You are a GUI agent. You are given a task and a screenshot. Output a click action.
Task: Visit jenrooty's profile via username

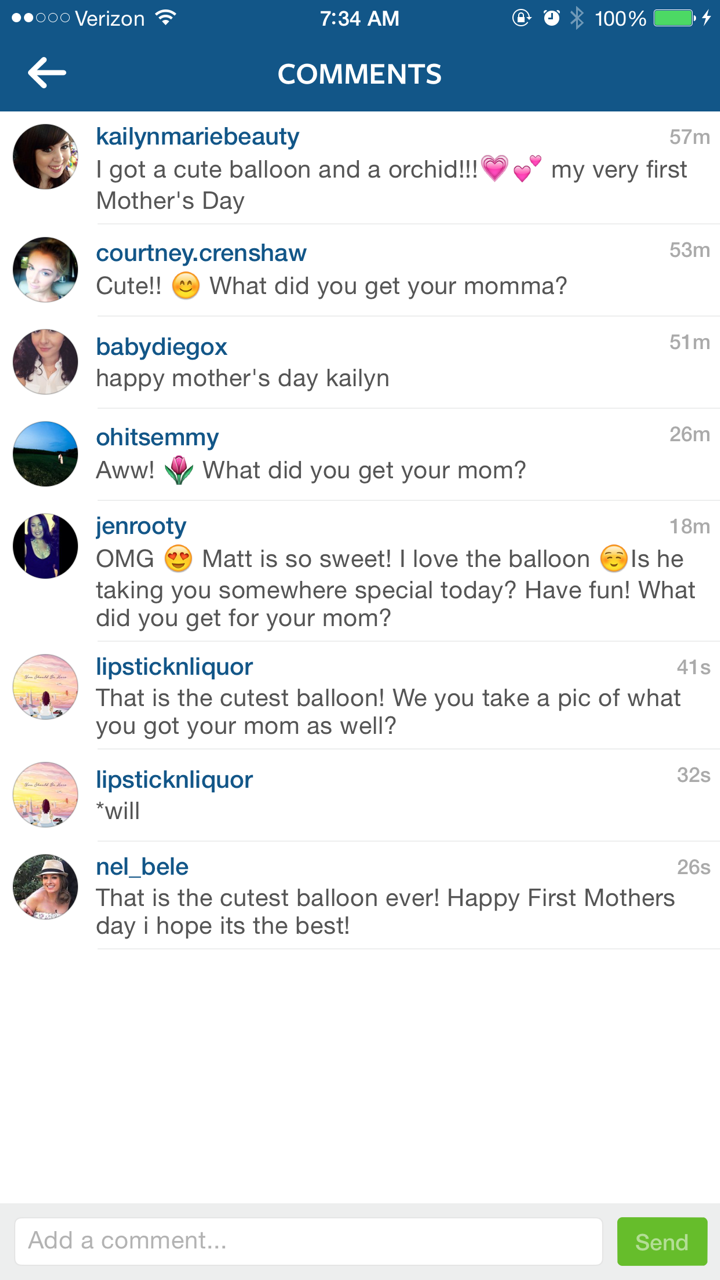click(141, 526)
